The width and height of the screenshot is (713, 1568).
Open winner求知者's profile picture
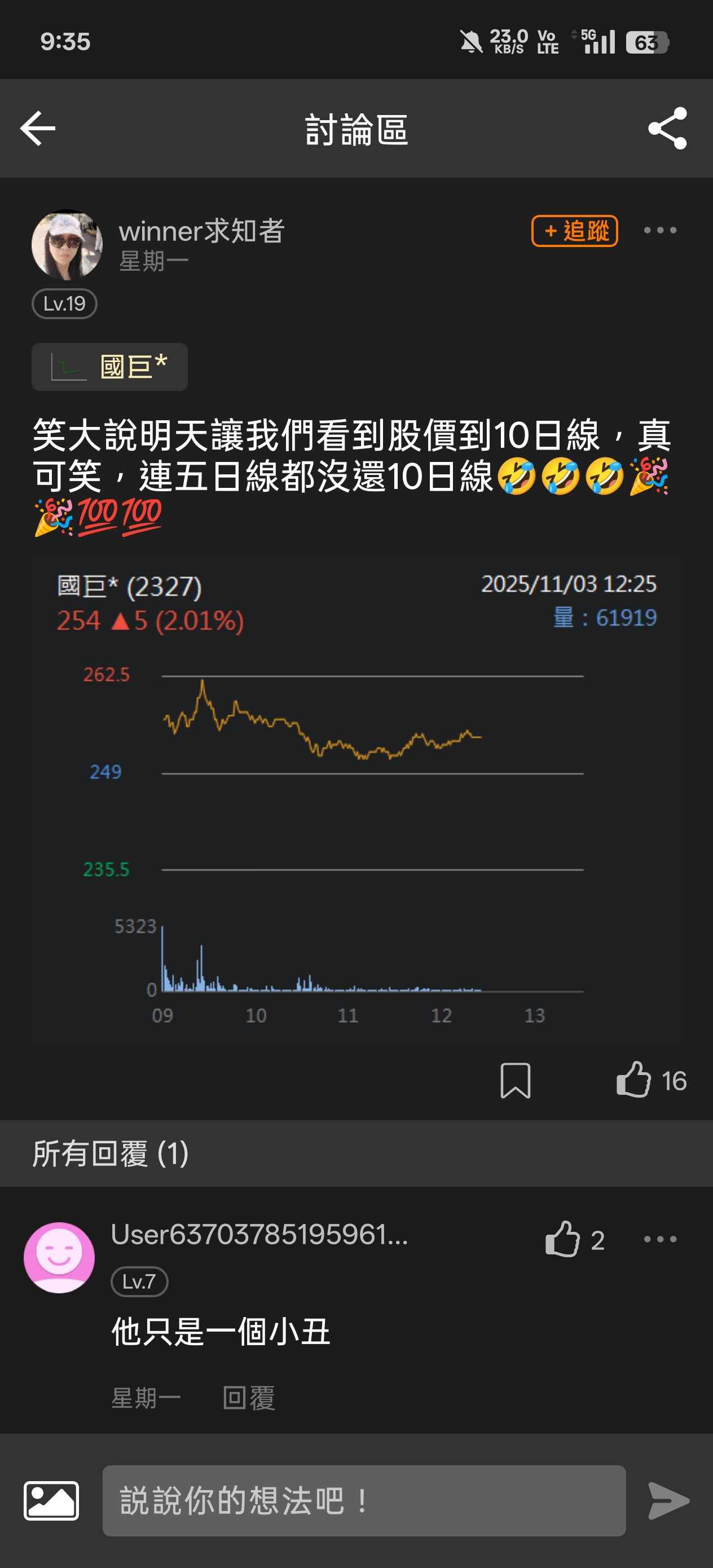click(x=67, y=245)
